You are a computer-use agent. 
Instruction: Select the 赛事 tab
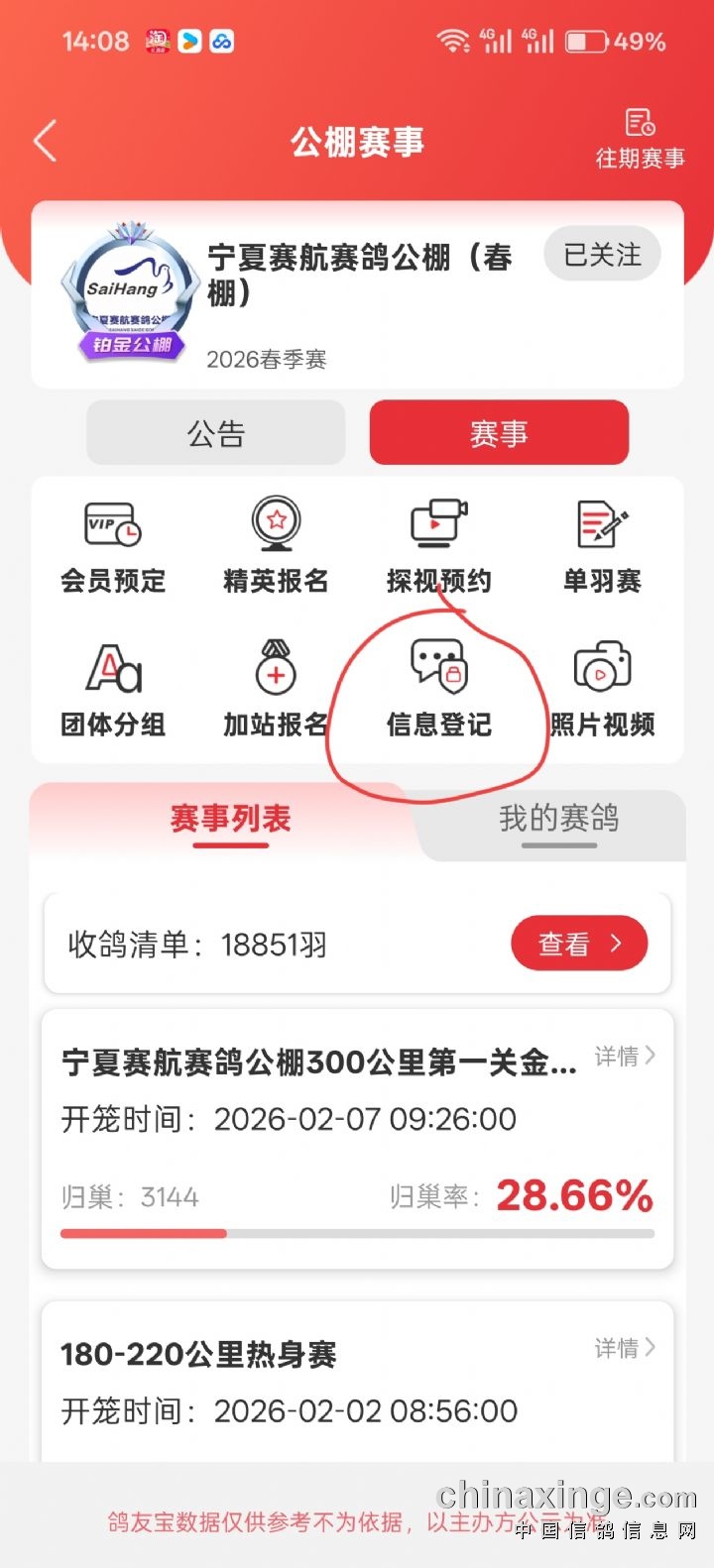[499, 433]
